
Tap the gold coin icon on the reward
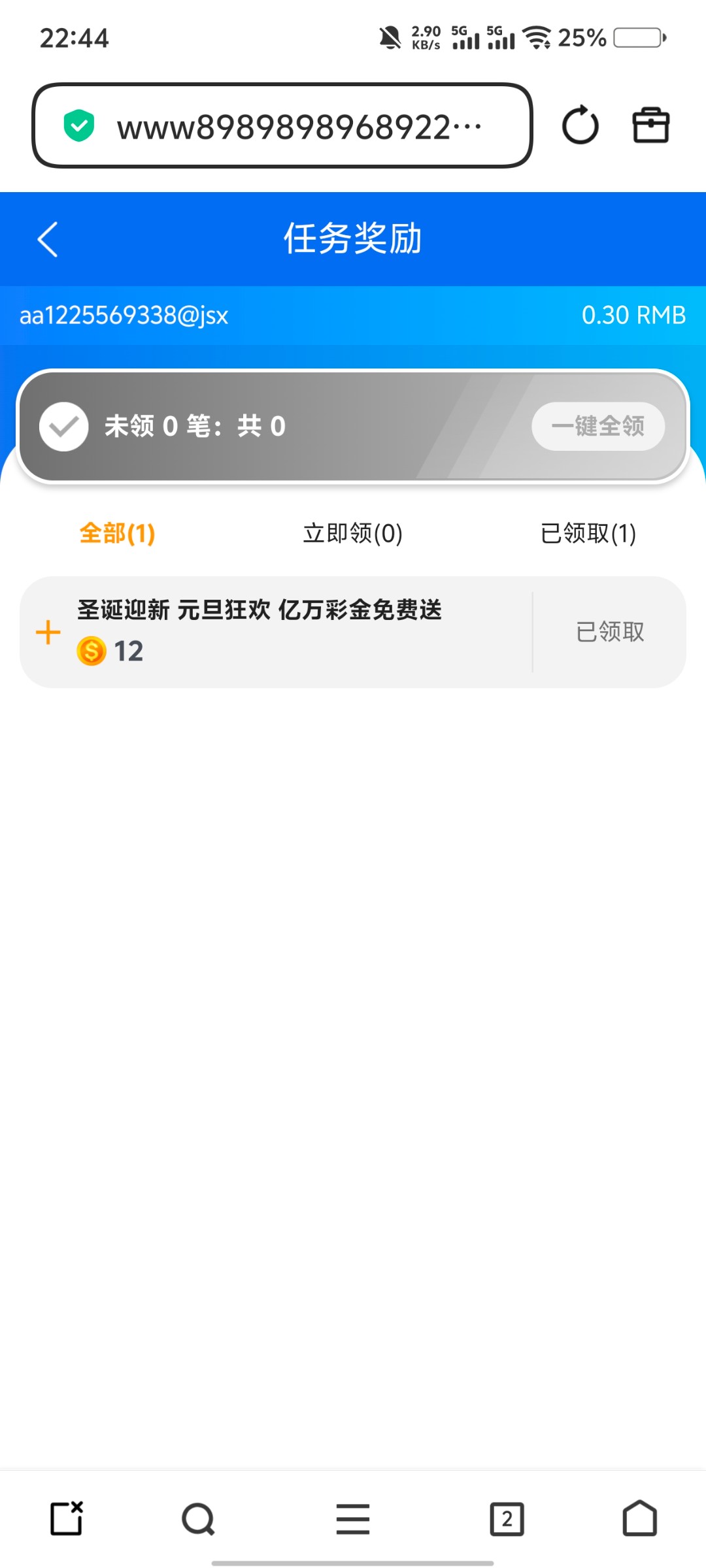(92, 651)
